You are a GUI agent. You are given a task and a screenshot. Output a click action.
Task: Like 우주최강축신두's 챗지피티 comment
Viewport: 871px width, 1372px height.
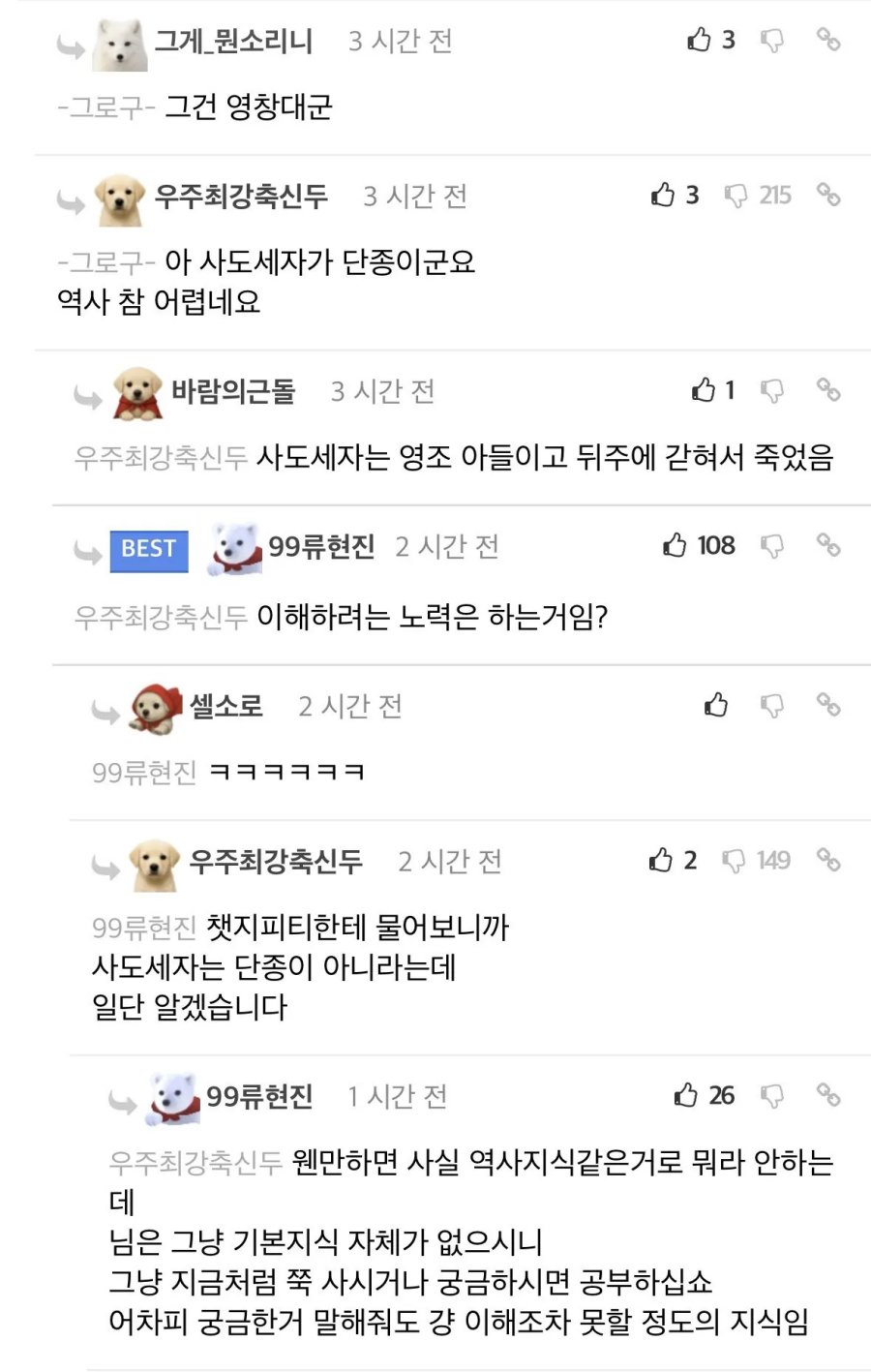point(662,860)
